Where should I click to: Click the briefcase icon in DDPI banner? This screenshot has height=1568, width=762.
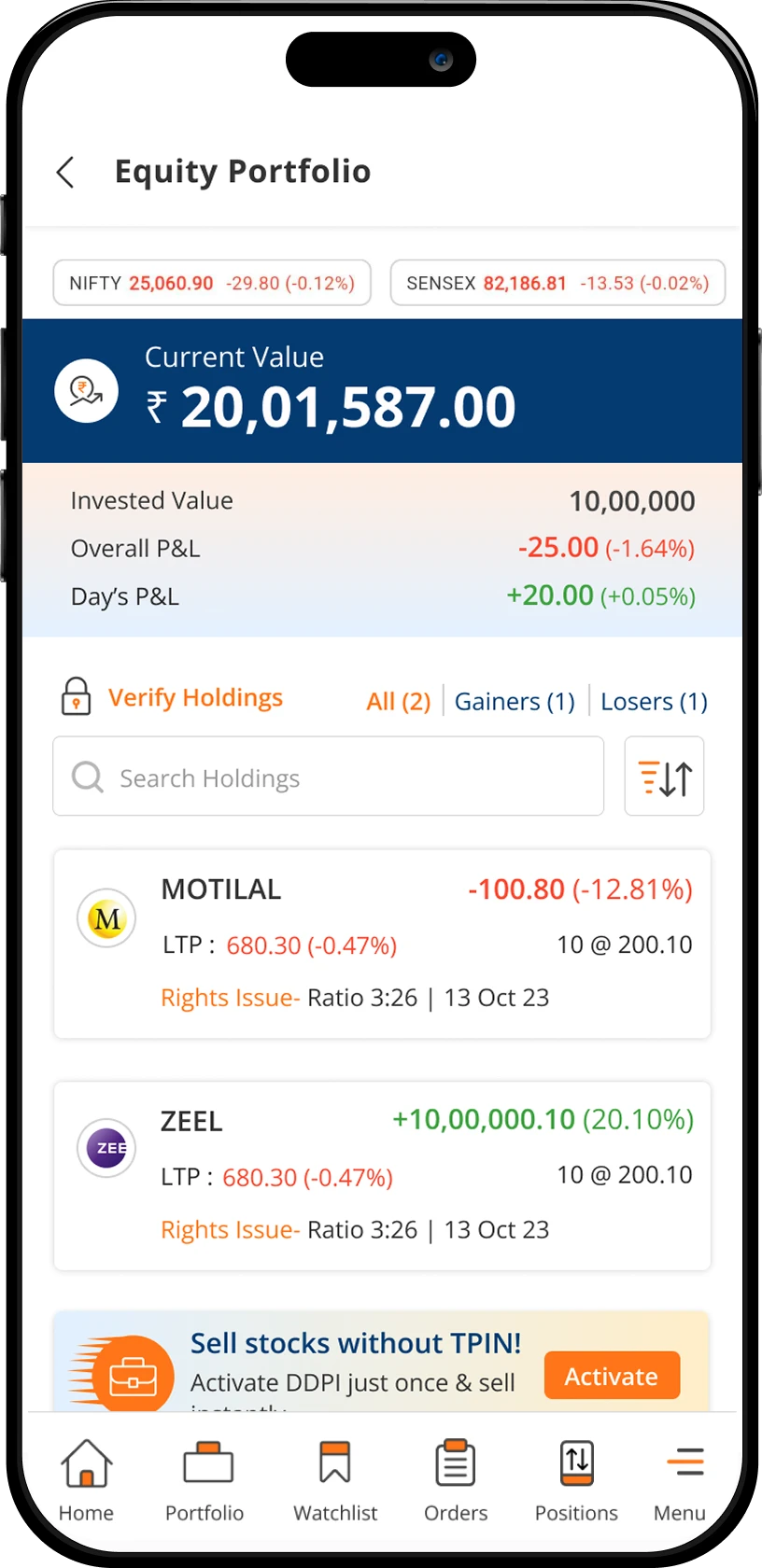[x=131, y=1370]
